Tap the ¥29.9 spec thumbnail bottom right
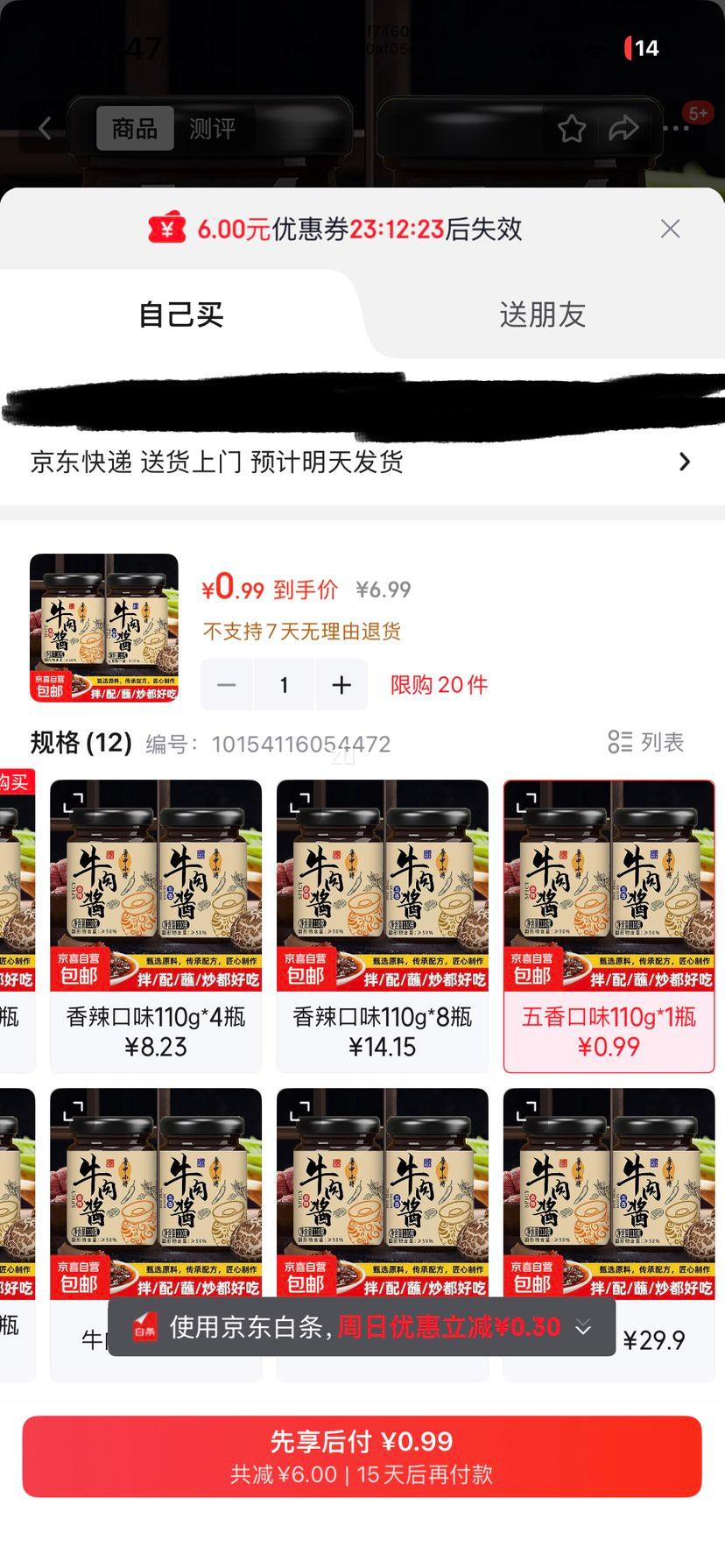This screenshot has width=725, height=1568. pos(609,1198)
